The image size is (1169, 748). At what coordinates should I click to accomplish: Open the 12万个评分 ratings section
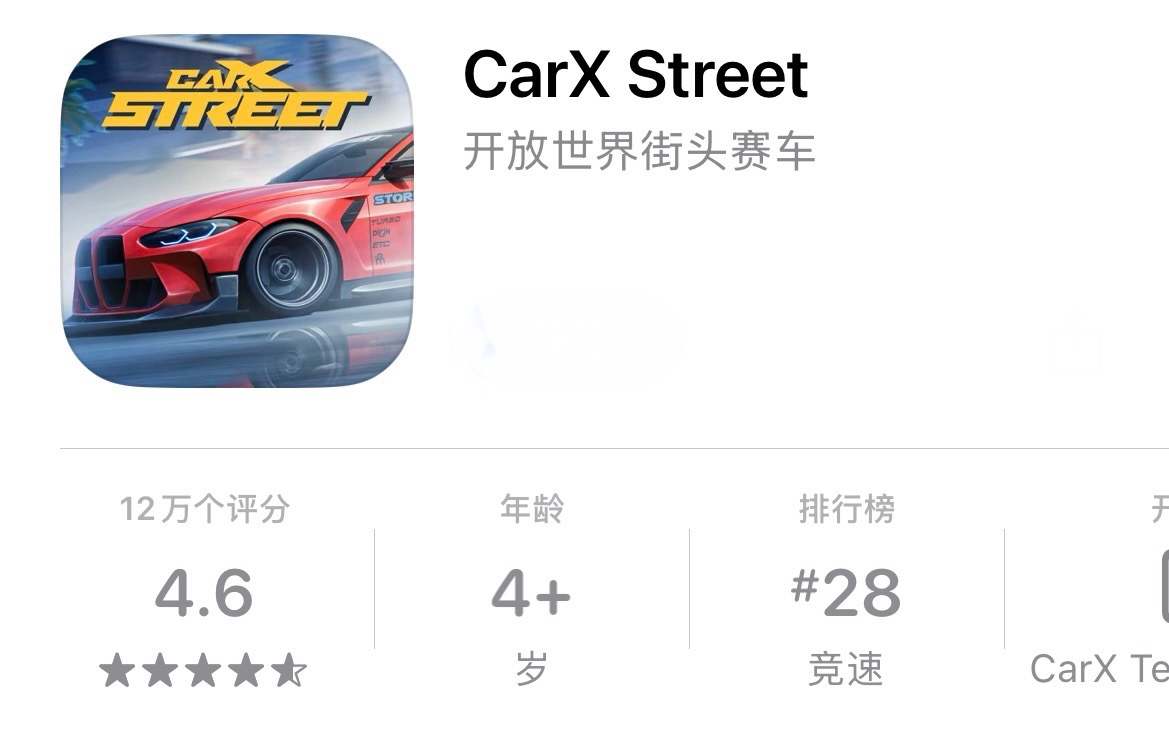(x=204, y=592)
